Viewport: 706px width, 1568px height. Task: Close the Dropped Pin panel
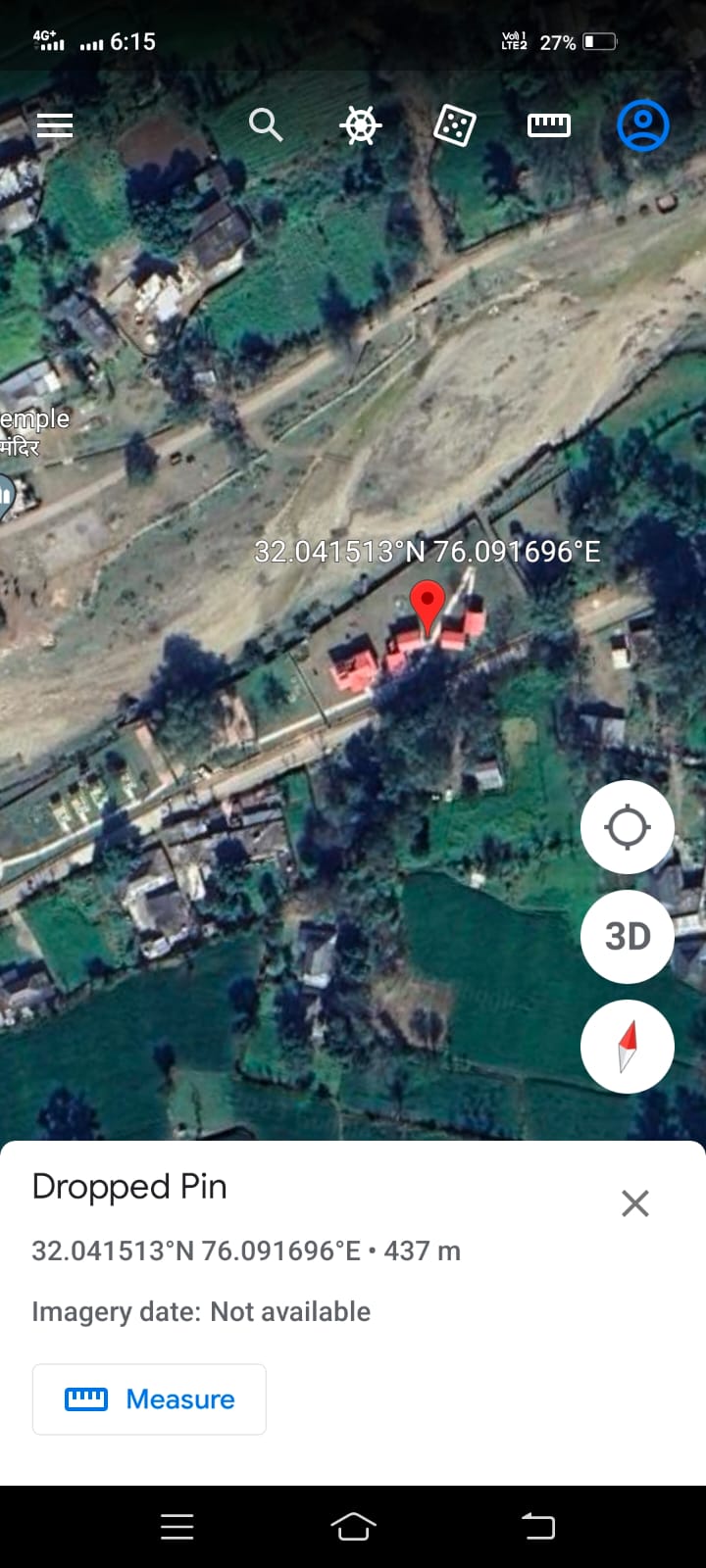pos(635,1203)
